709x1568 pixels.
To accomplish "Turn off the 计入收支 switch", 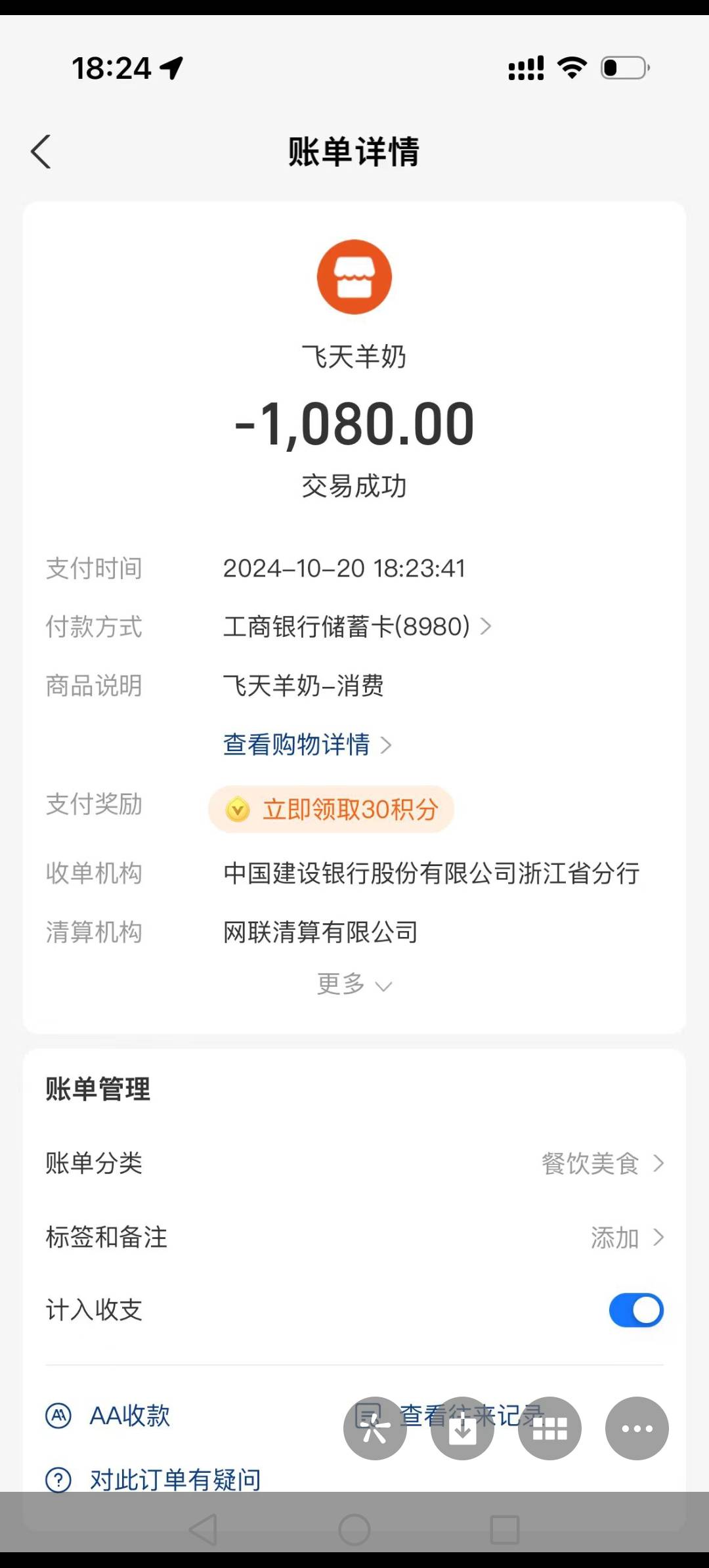I will (x=635, y=1310).
